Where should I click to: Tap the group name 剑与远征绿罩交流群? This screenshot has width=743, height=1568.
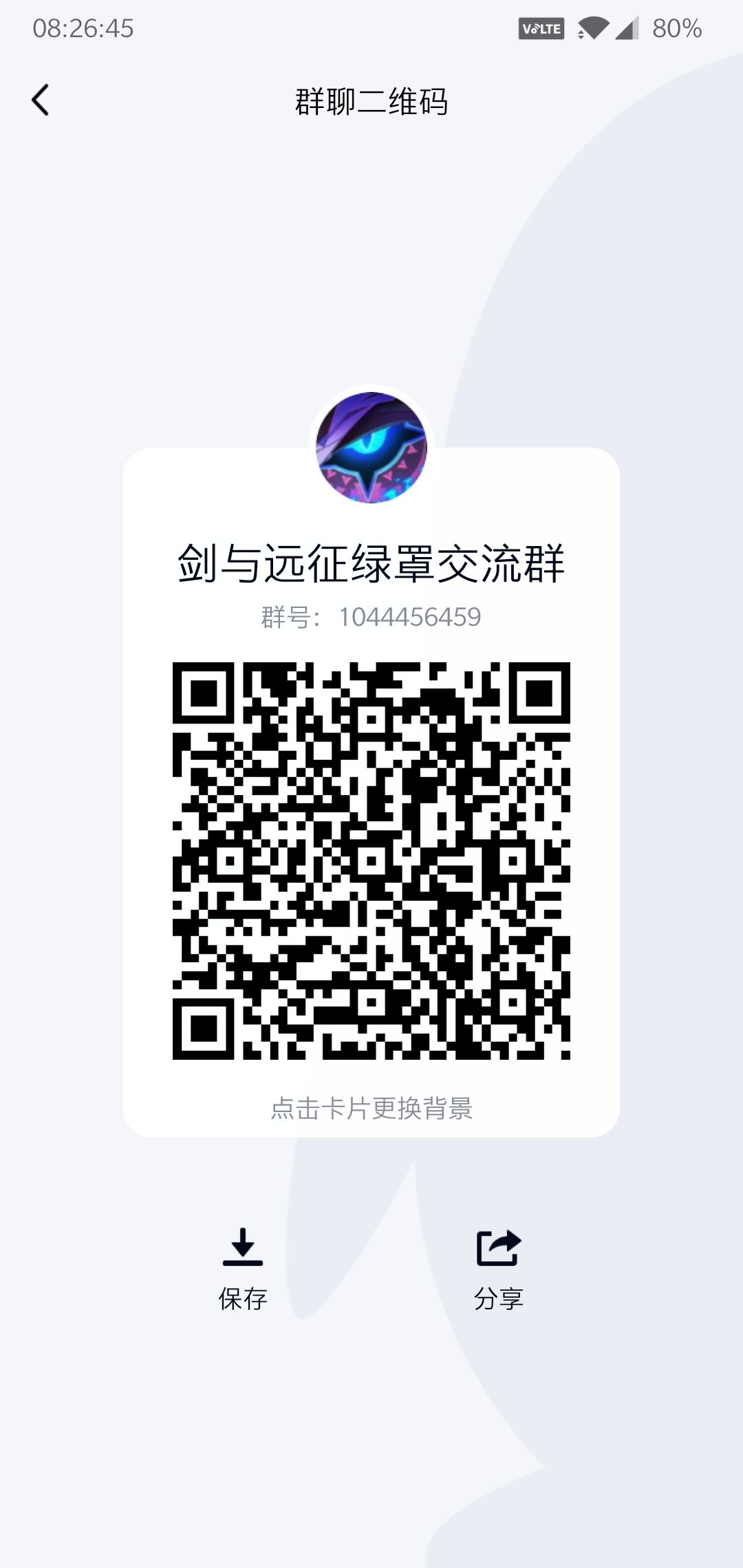pos(371,563)
